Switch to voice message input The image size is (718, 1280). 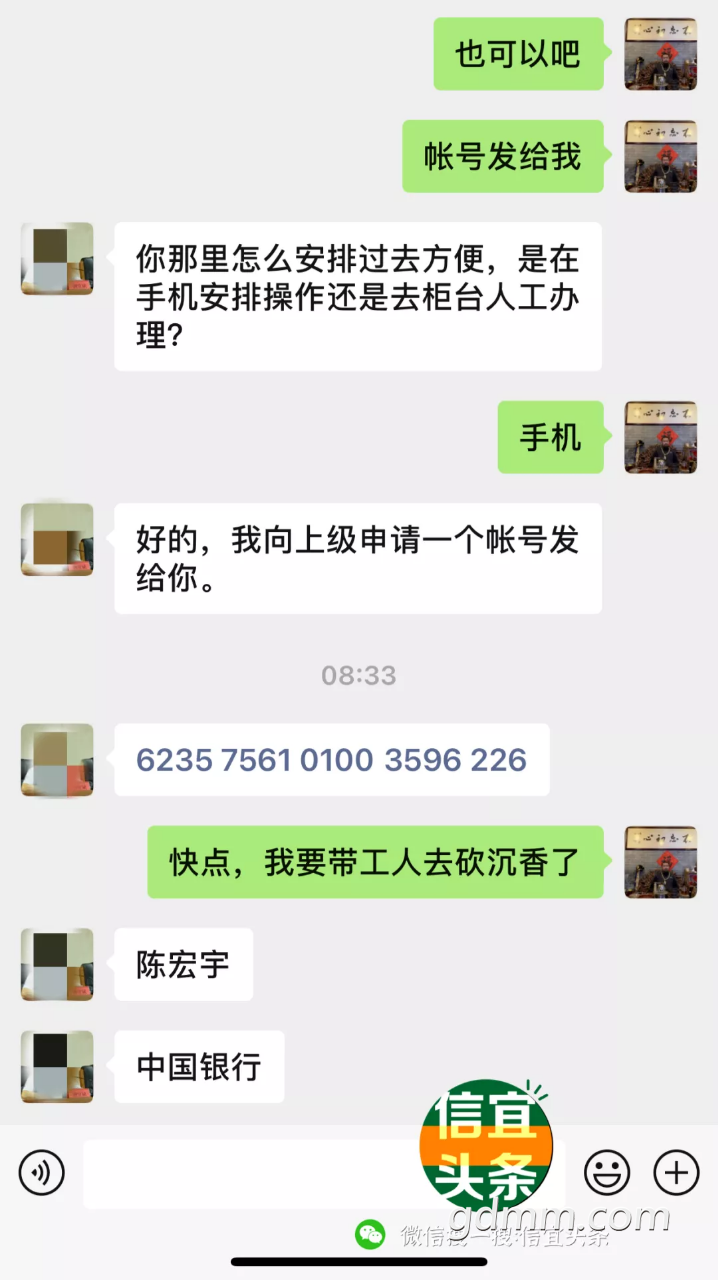41,1173
